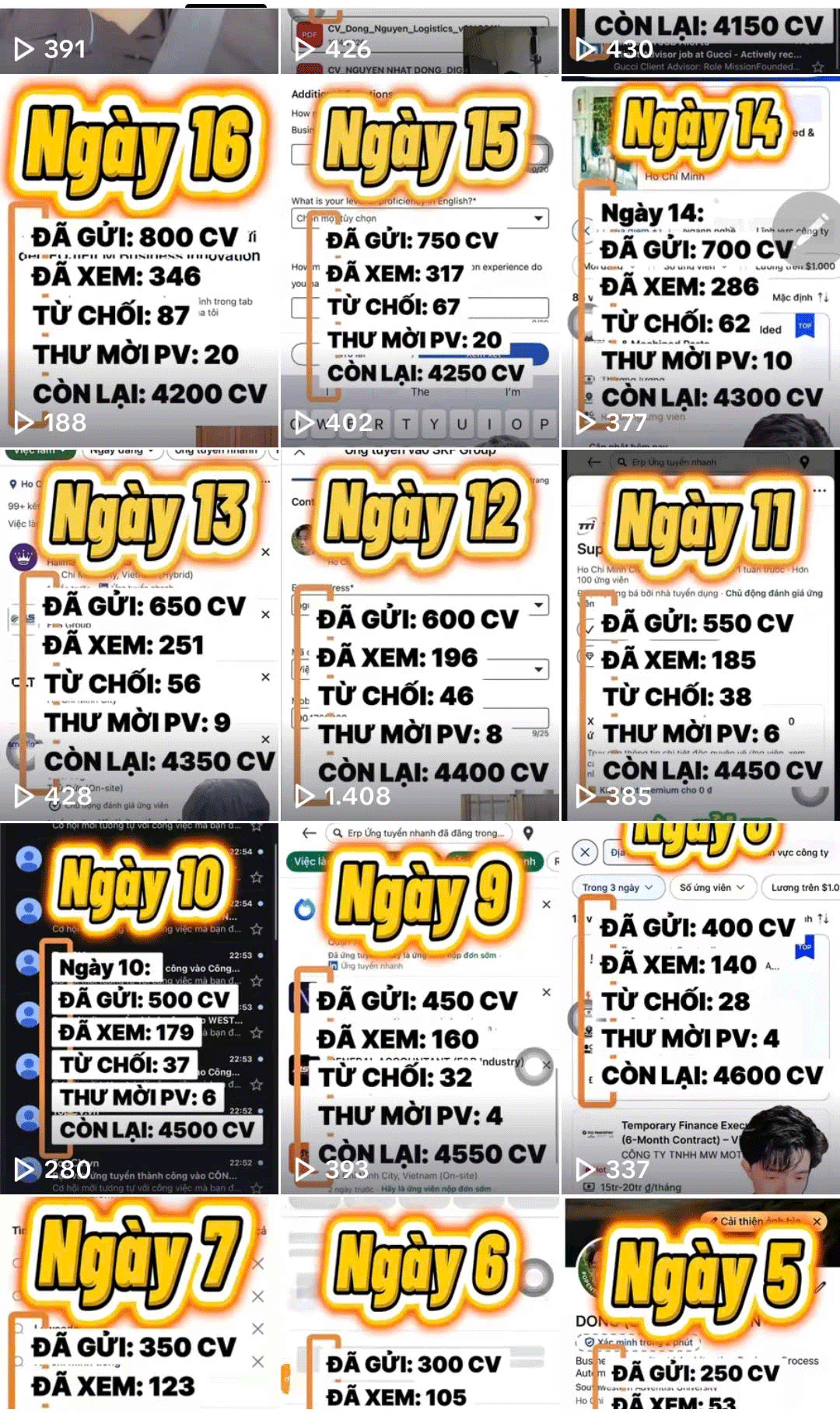The height and width of the screenshot is (1413, 840).
Task: Play the Ngày 15 video
Action: 420,261
